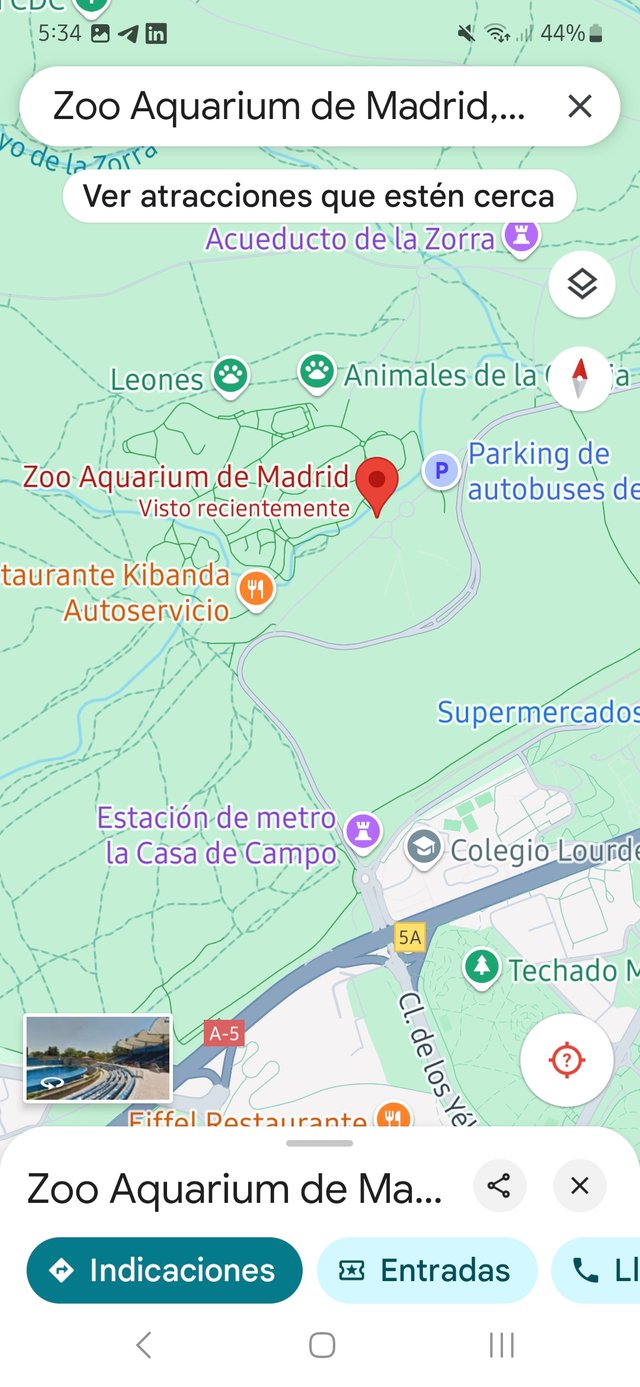Get directions with Indicaciones button
The height and width of the screenshot is (1387, 640).
coord(164,1270)
